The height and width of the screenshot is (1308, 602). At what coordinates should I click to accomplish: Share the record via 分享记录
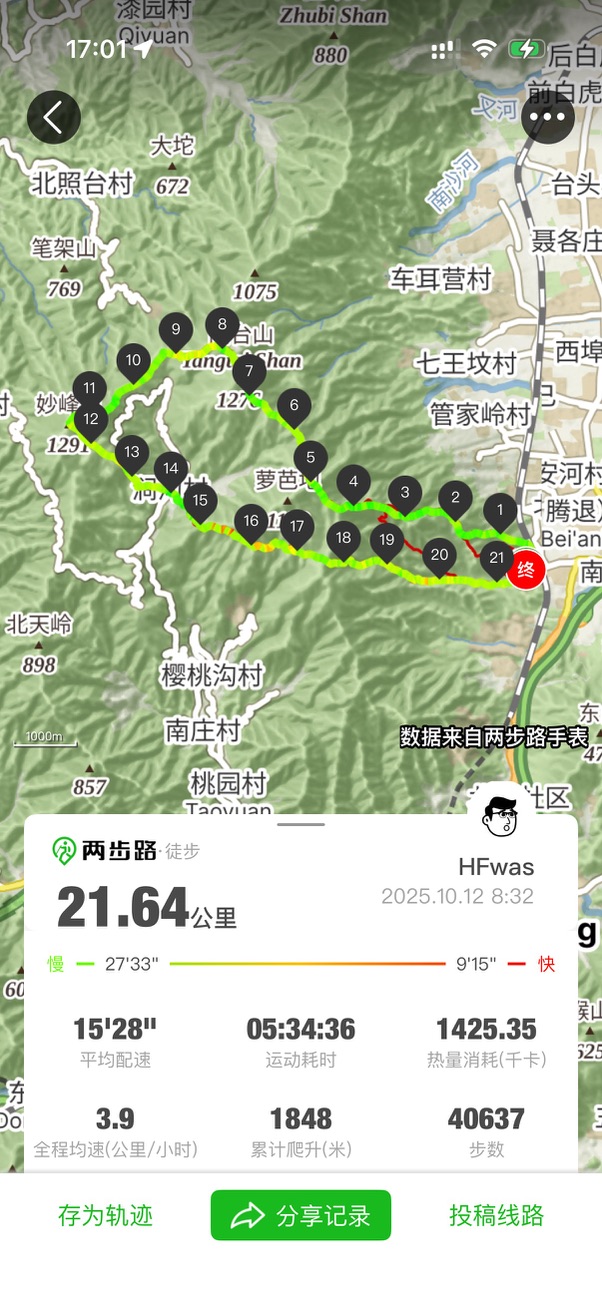300,1215
